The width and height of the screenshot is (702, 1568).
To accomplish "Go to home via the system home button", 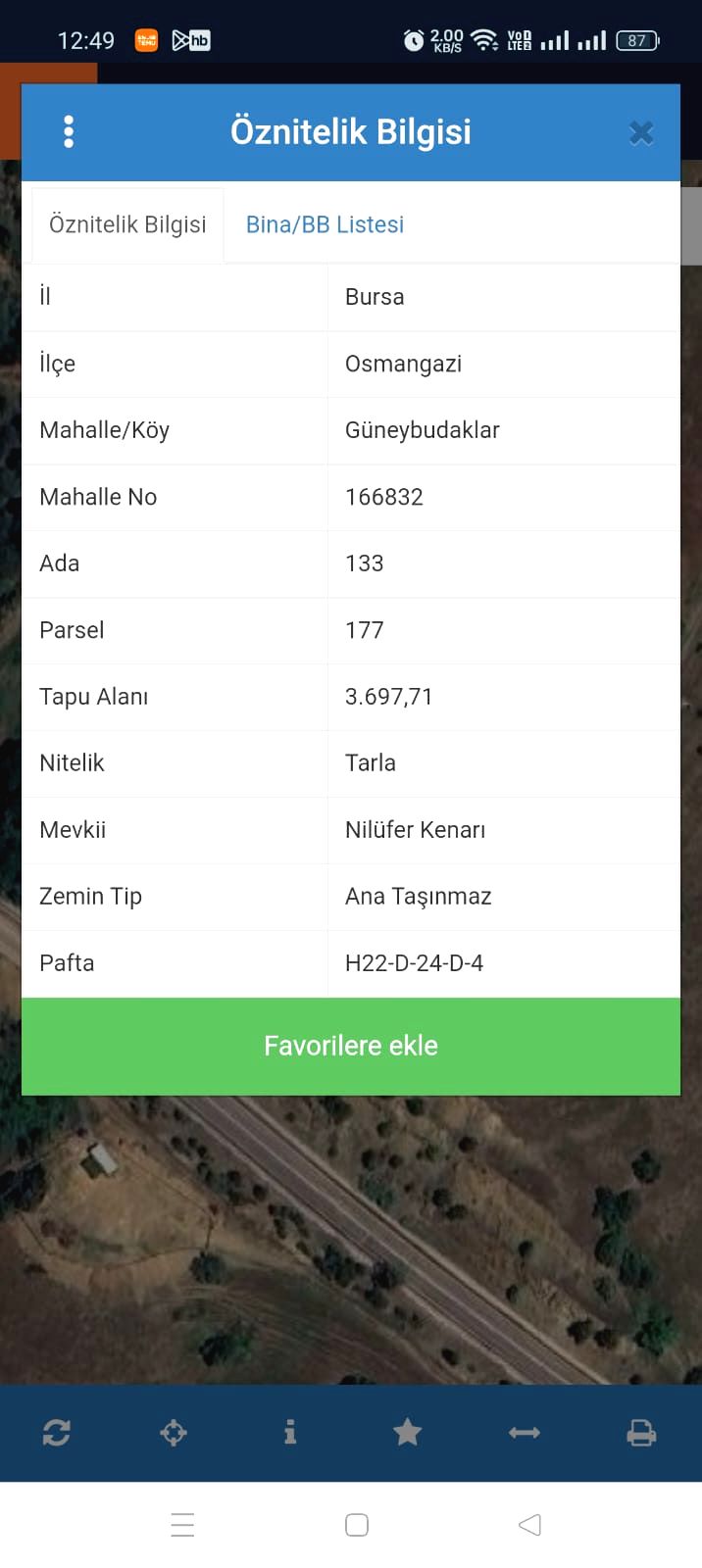I will 357,1525.
